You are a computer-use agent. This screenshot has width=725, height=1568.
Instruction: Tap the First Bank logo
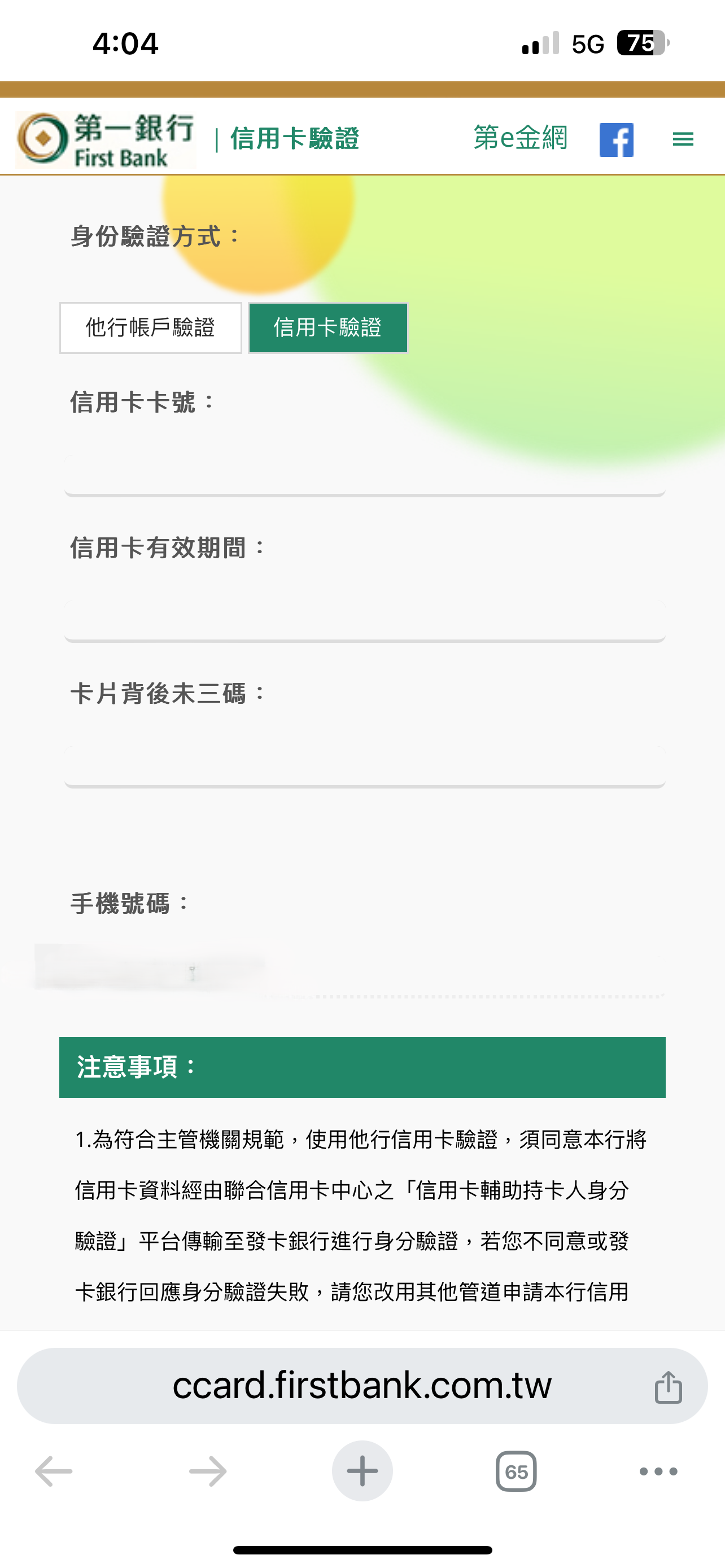106,140
